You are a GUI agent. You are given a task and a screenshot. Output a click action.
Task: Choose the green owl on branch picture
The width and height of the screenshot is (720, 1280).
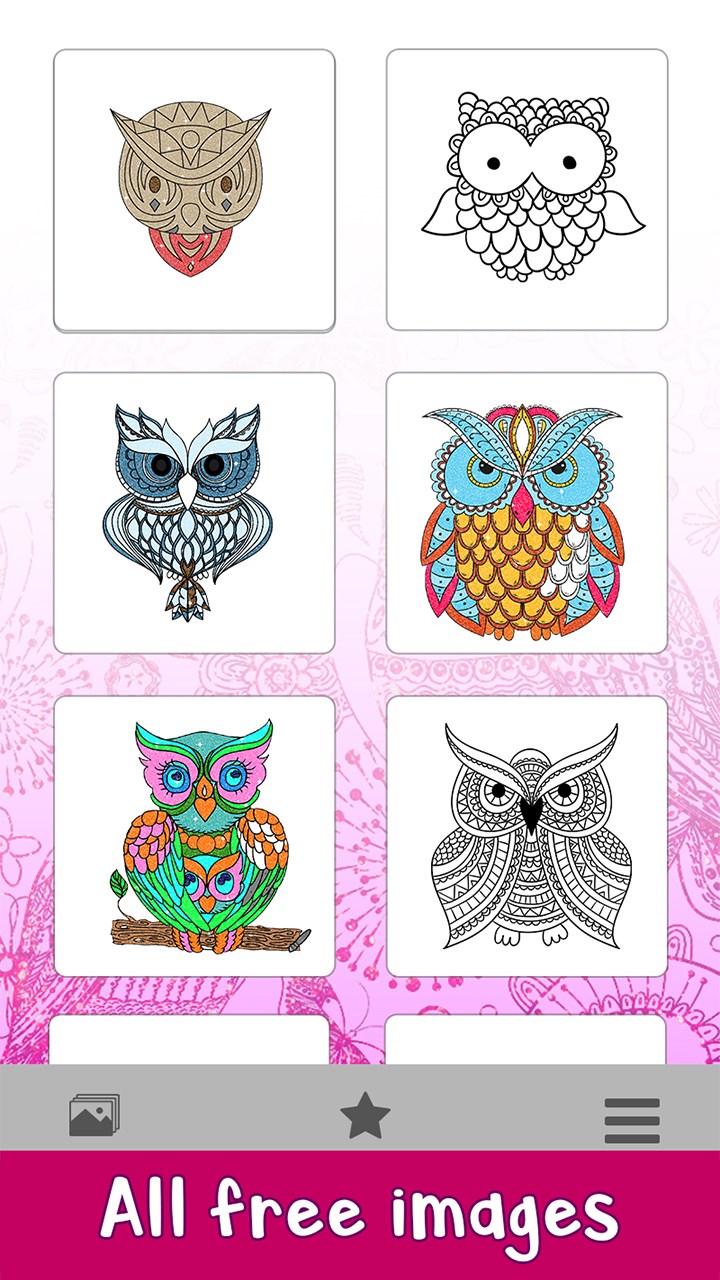coord(194,836)
